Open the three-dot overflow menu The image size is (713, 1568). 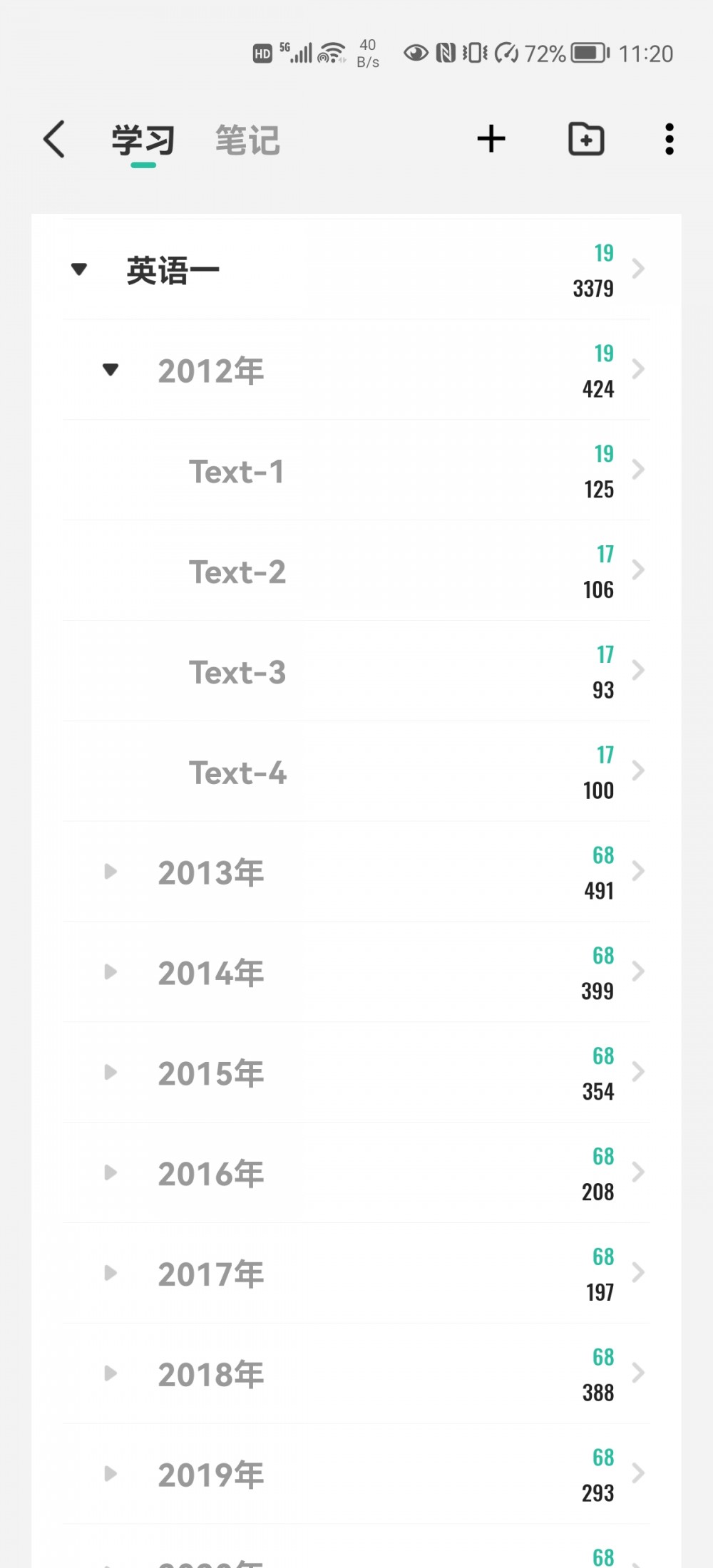[669, 139]
